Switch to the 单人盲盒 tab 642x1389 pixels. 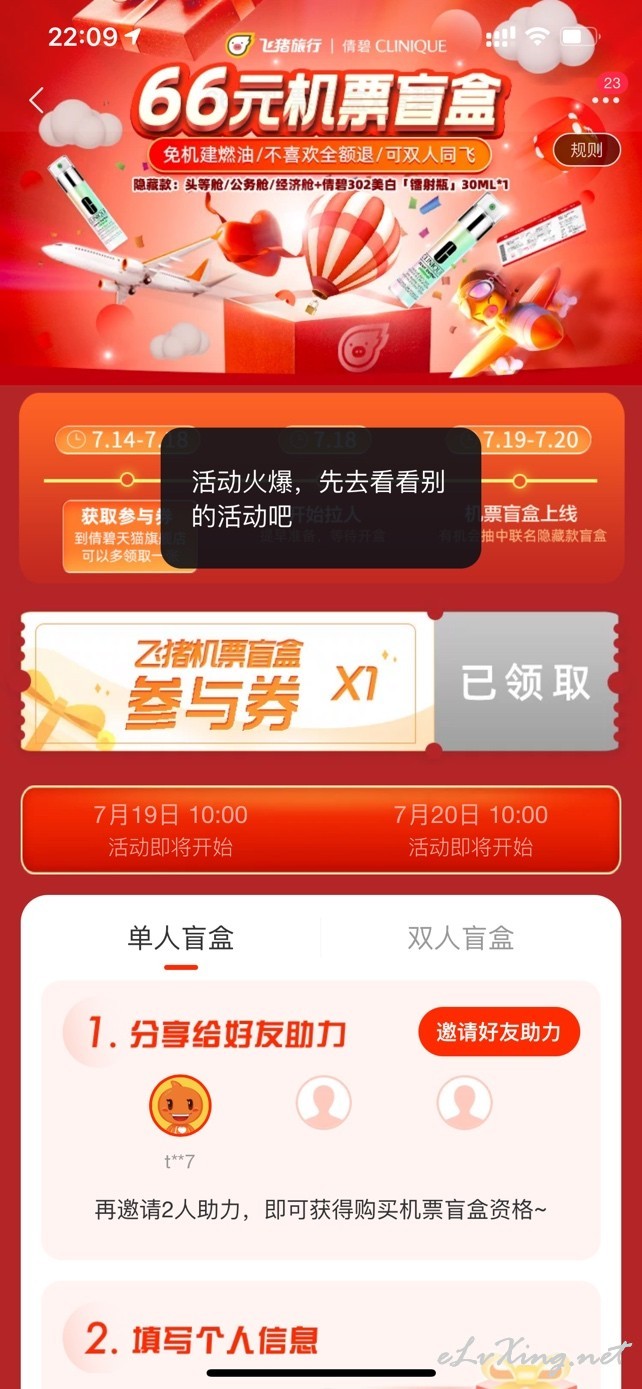click(181, 938)
